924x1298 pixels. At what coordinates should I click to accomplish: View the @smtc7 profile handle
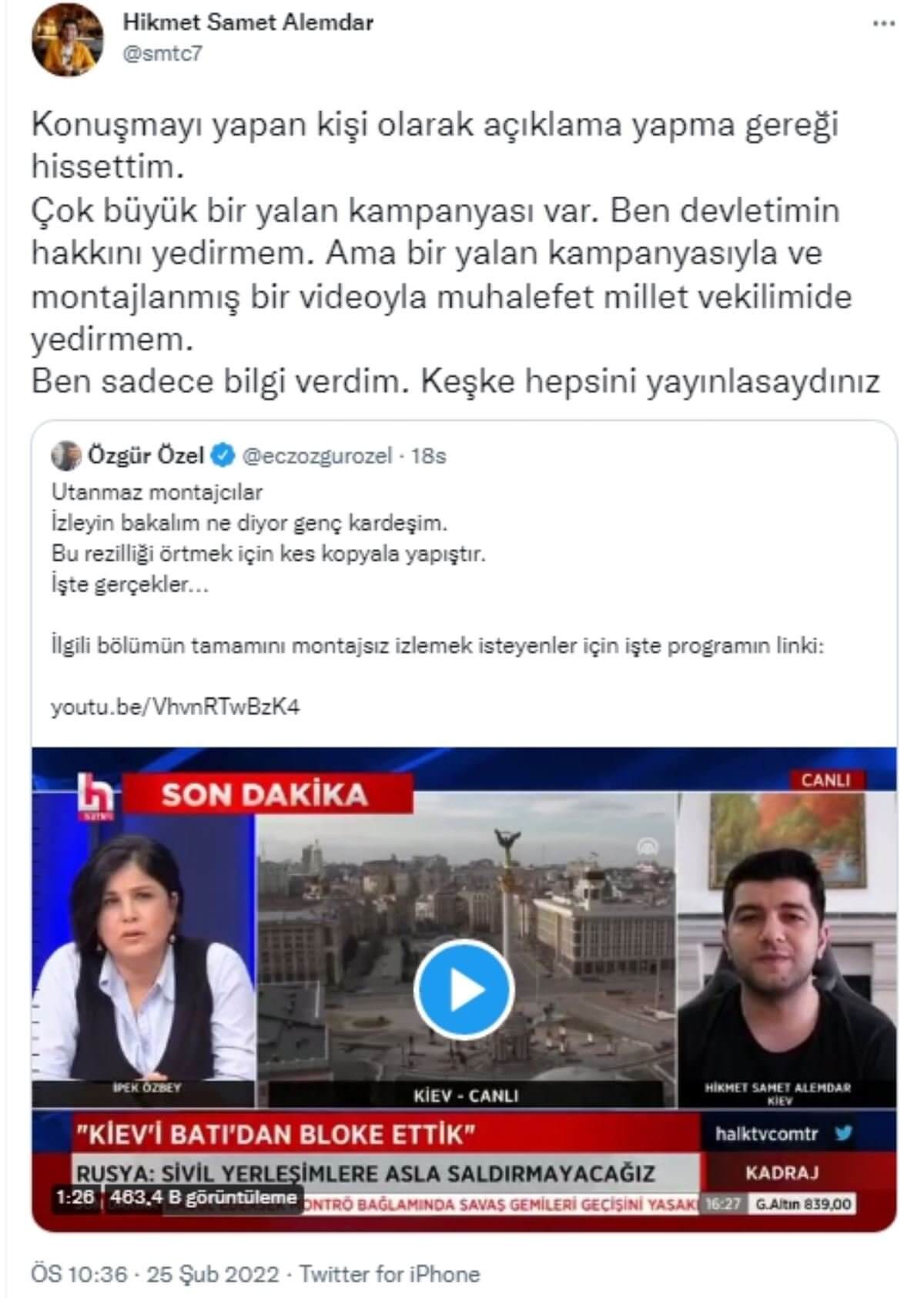(162, 55)
